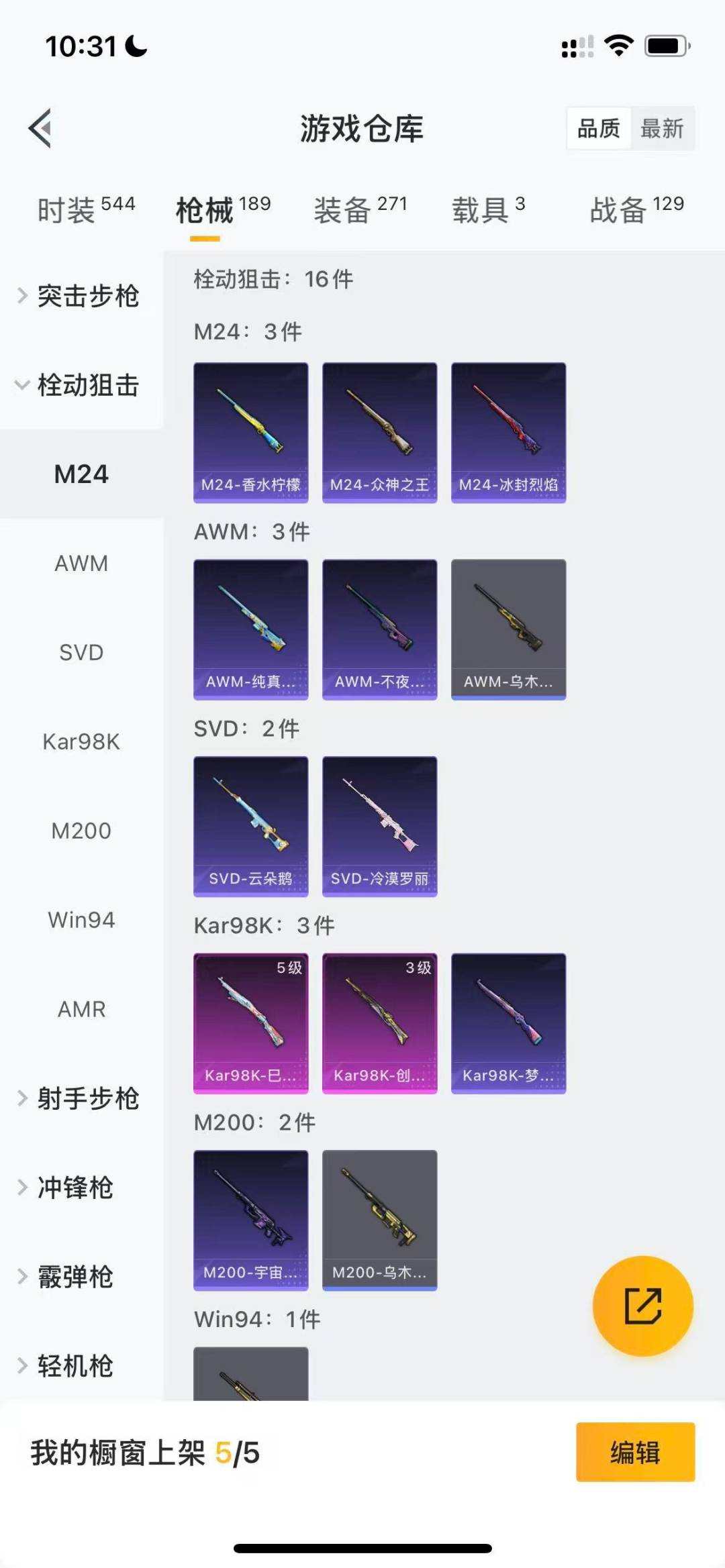Select the SVD-冷漠罗丽 skin

(379, 825)
